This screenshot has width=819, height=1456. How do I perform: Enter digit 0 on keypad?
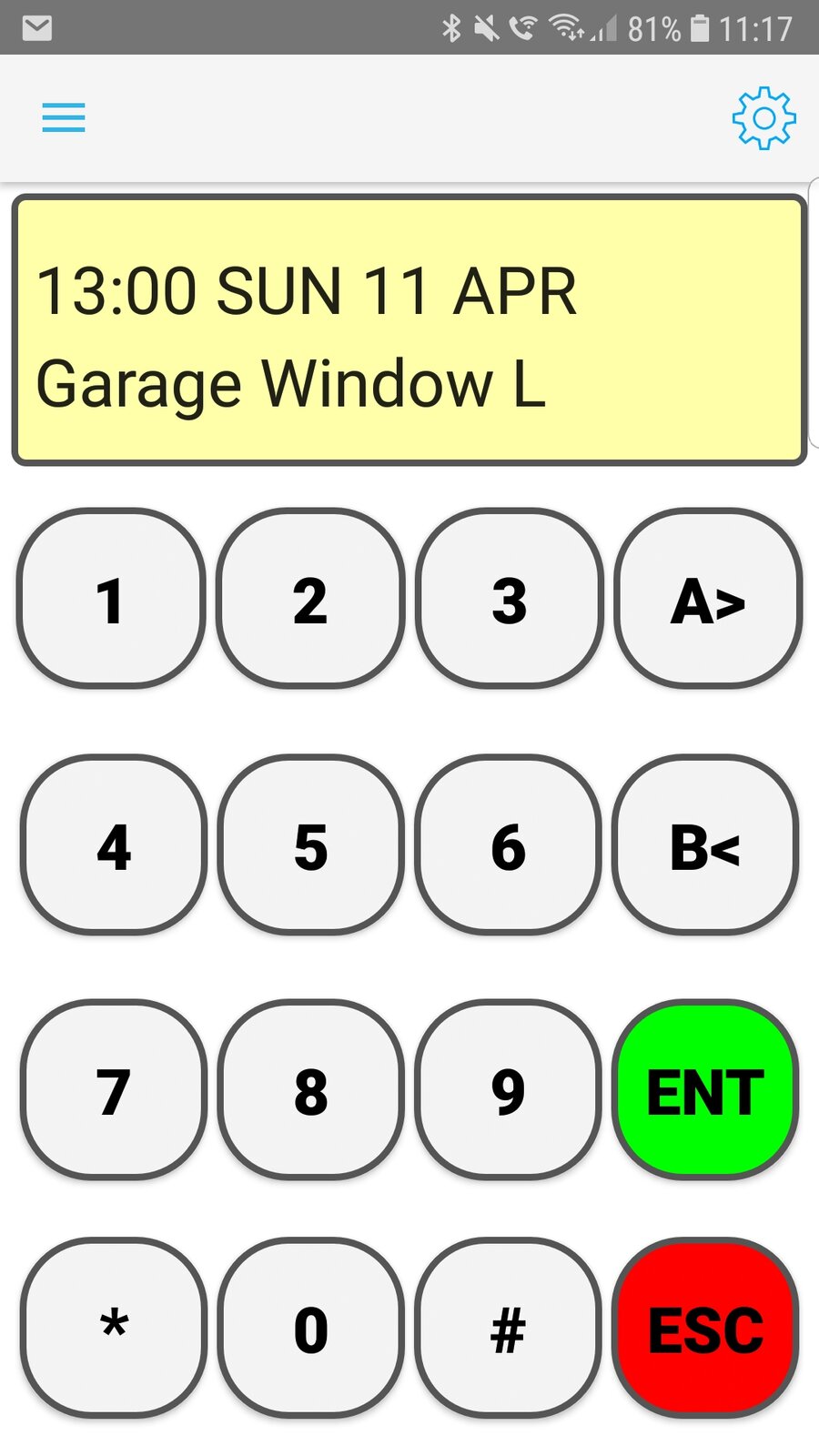point(310,1328)
